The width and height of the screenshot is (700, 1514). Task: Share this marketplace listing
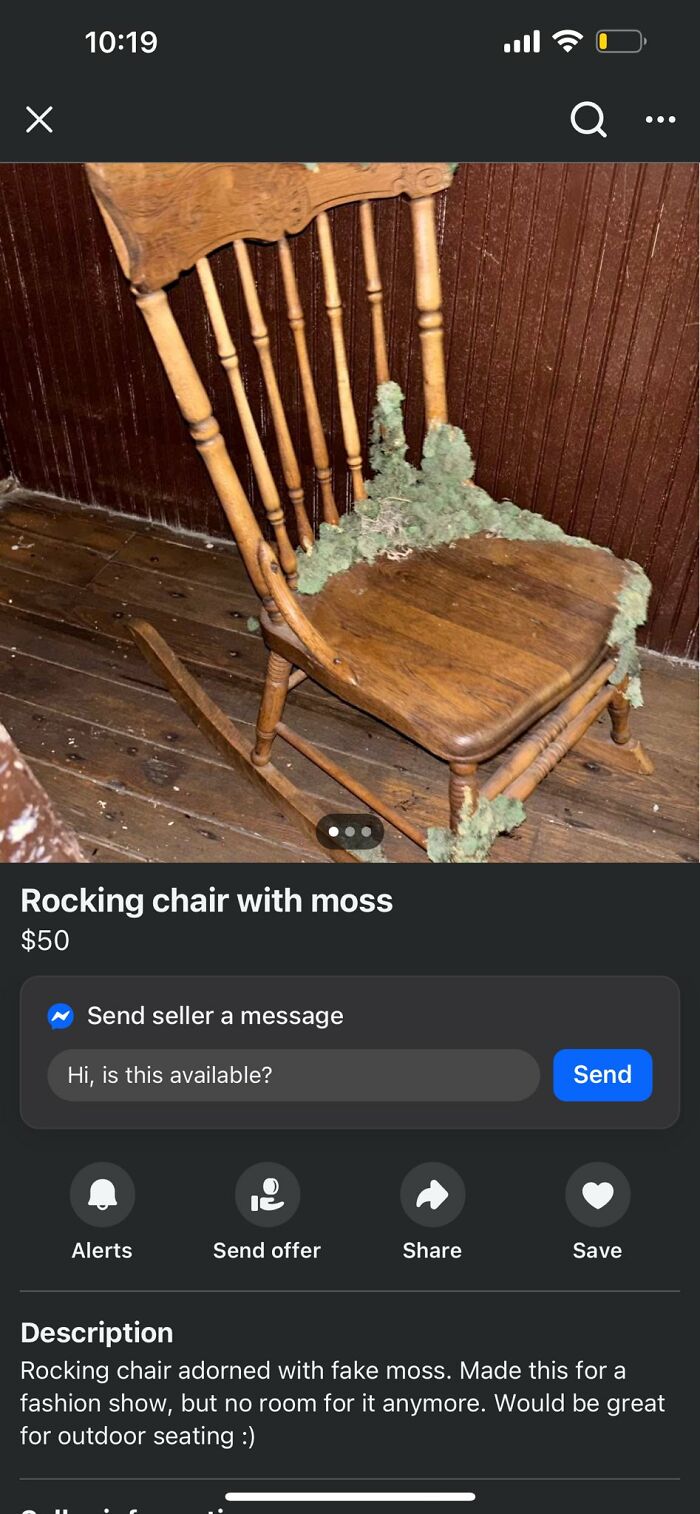tap(432, 1194)
